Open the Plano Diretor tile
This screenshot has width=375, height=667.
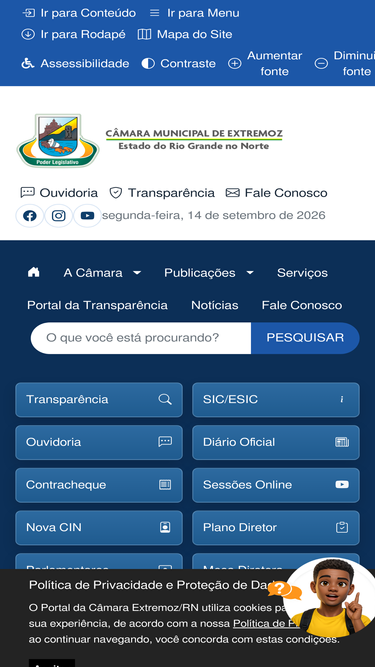click(x=276, y=527)
